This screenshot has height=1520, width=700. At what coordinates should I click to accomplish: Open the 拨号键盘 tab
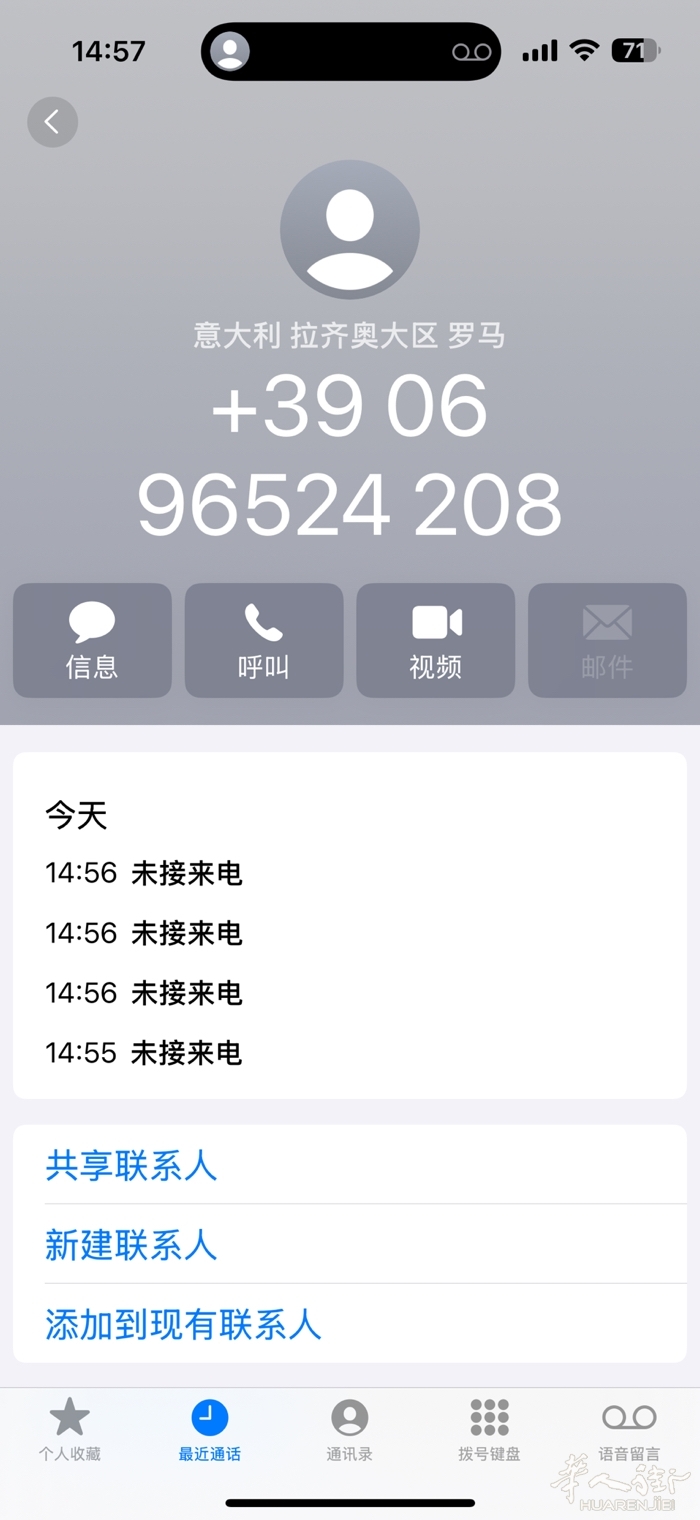(490, 1430)
